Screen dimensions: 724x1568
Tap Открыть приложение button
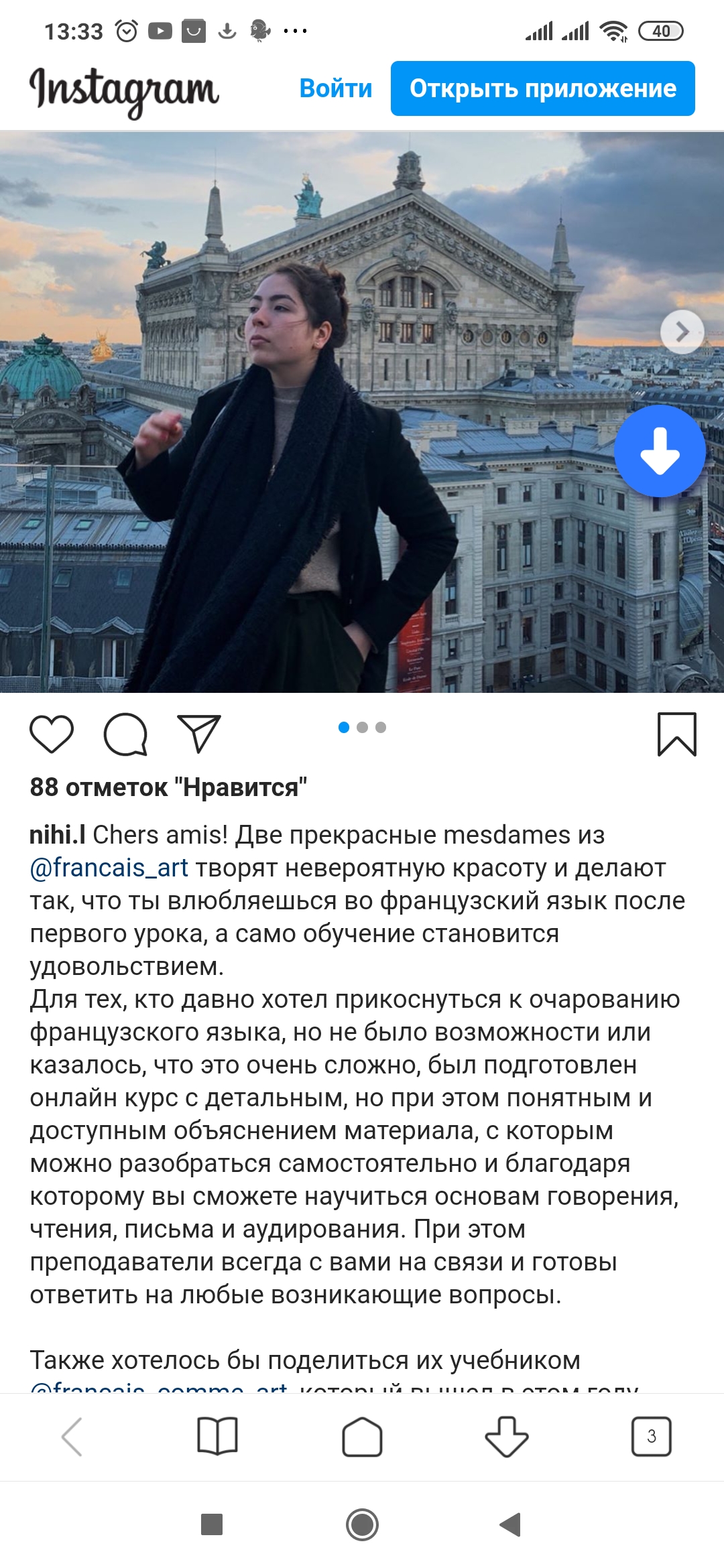(543, 88)
